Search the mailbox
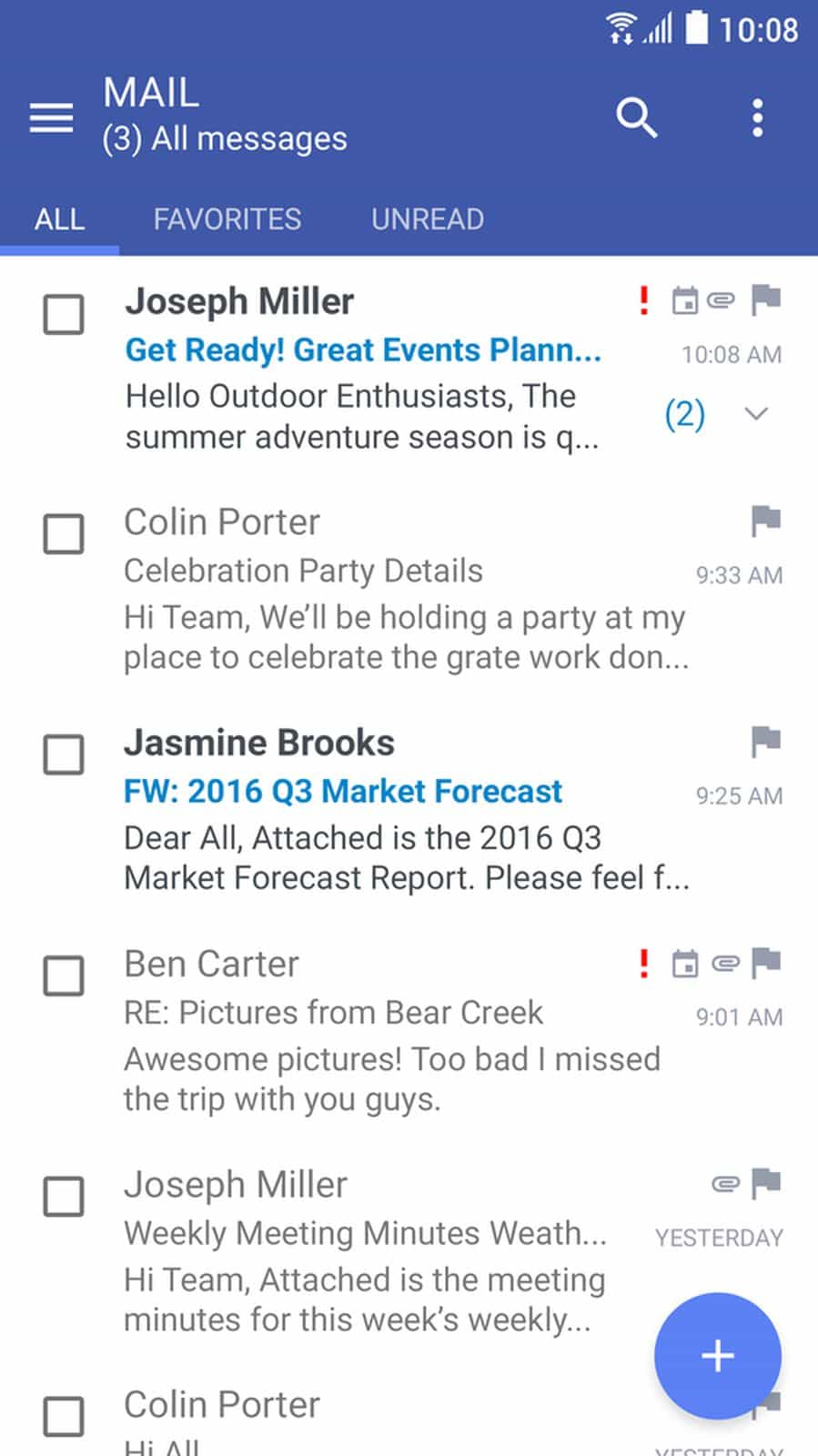818x1456 pixels. tap(636, 117)
